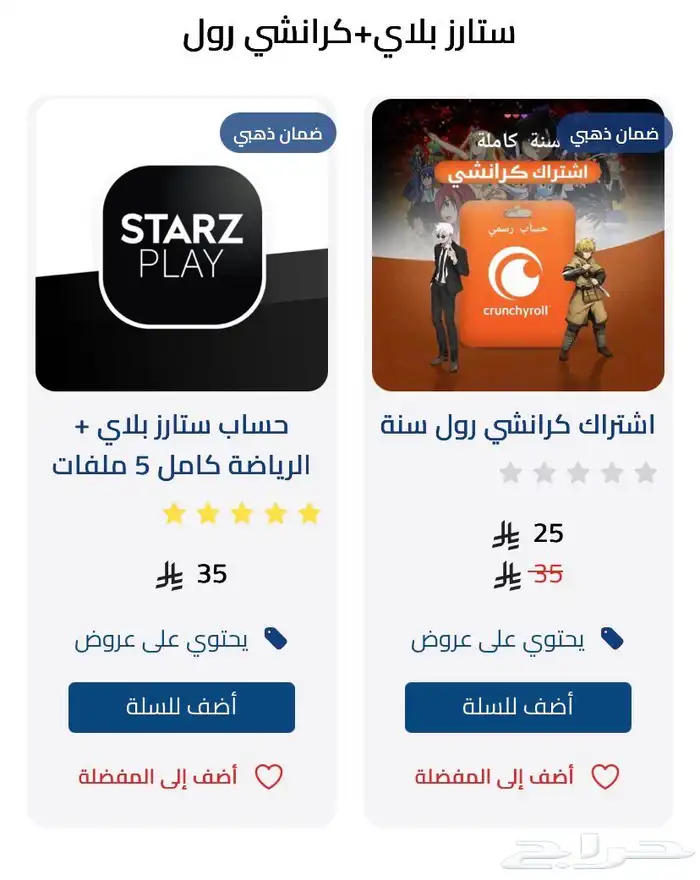Add the Crunchyroll yearly subscription to cart
700x880 pixels.
pos(517,707)
